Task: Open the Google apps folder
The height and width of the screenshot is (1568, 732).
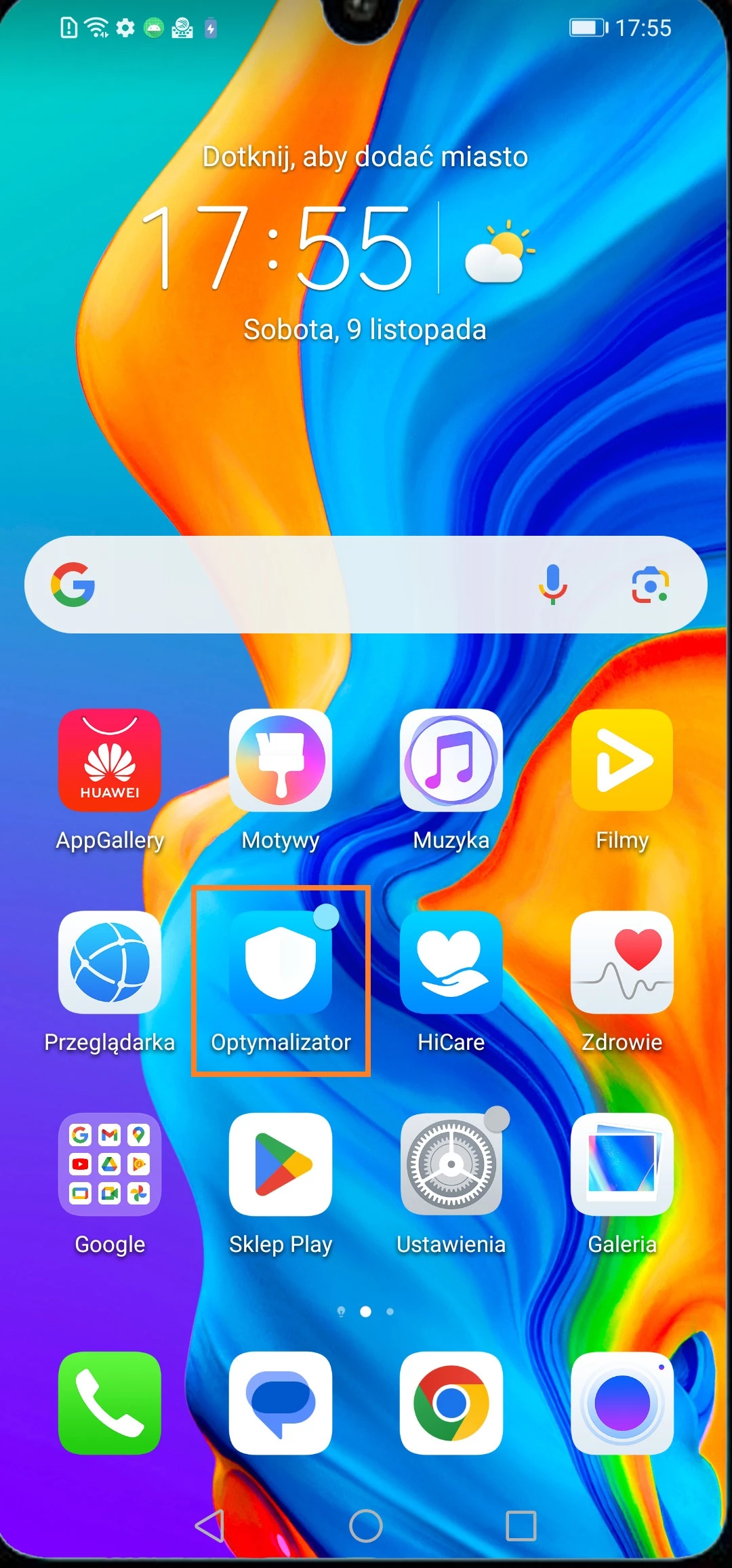Action: [x=110, y=1164]
